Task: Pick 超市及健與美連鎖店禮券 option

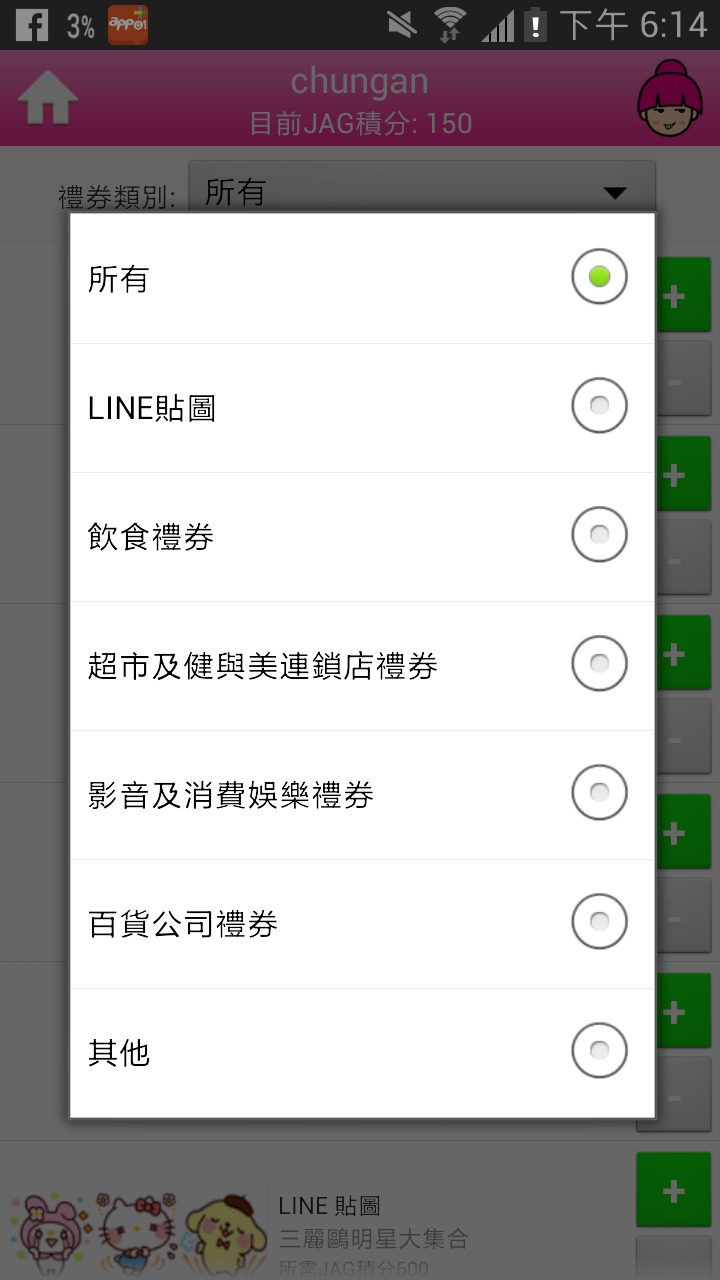Action: pos(362,665)
